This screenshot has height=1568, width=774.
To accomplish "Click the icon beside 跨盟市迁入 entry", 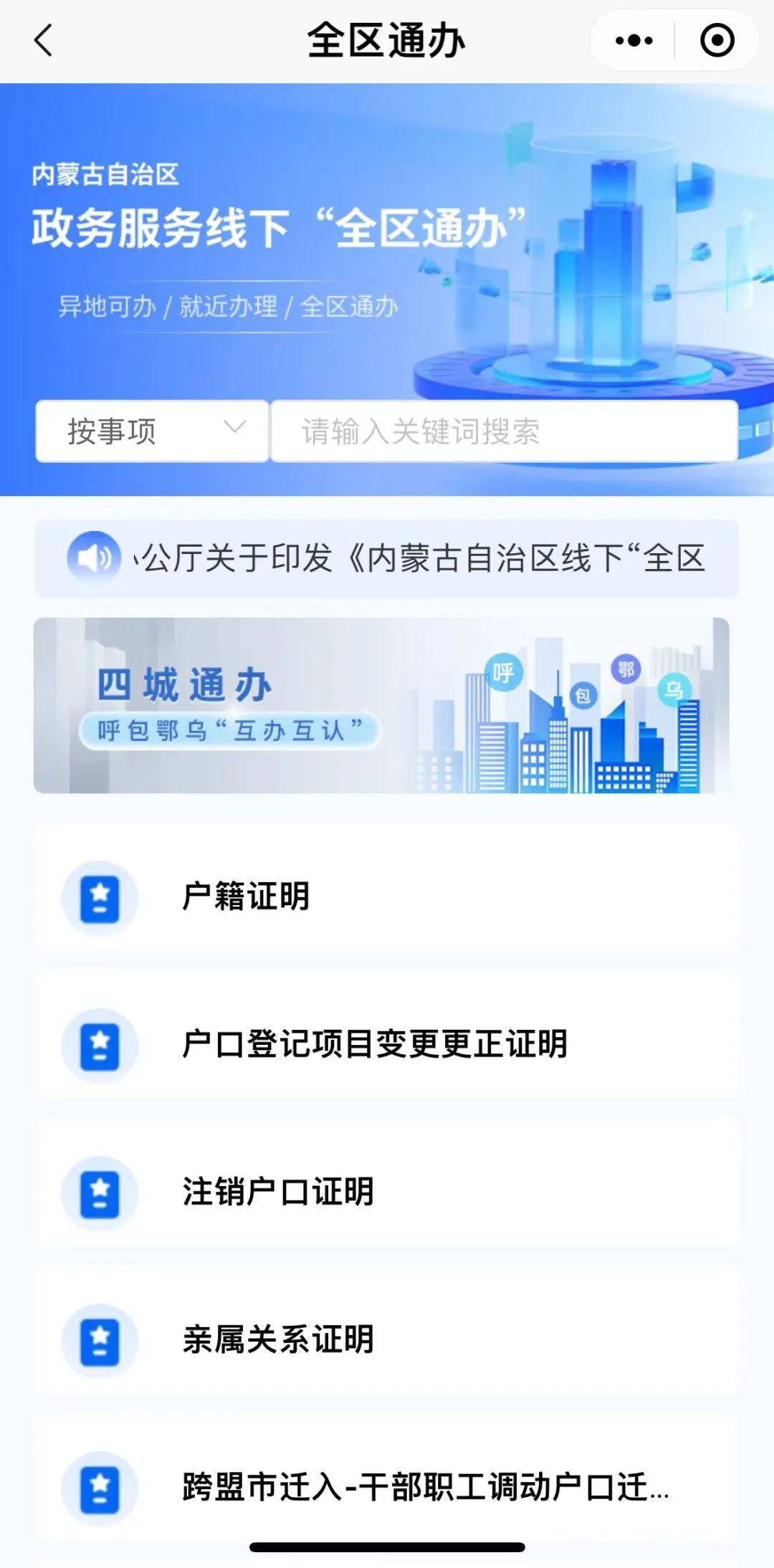I will [x=100, y=1490].
